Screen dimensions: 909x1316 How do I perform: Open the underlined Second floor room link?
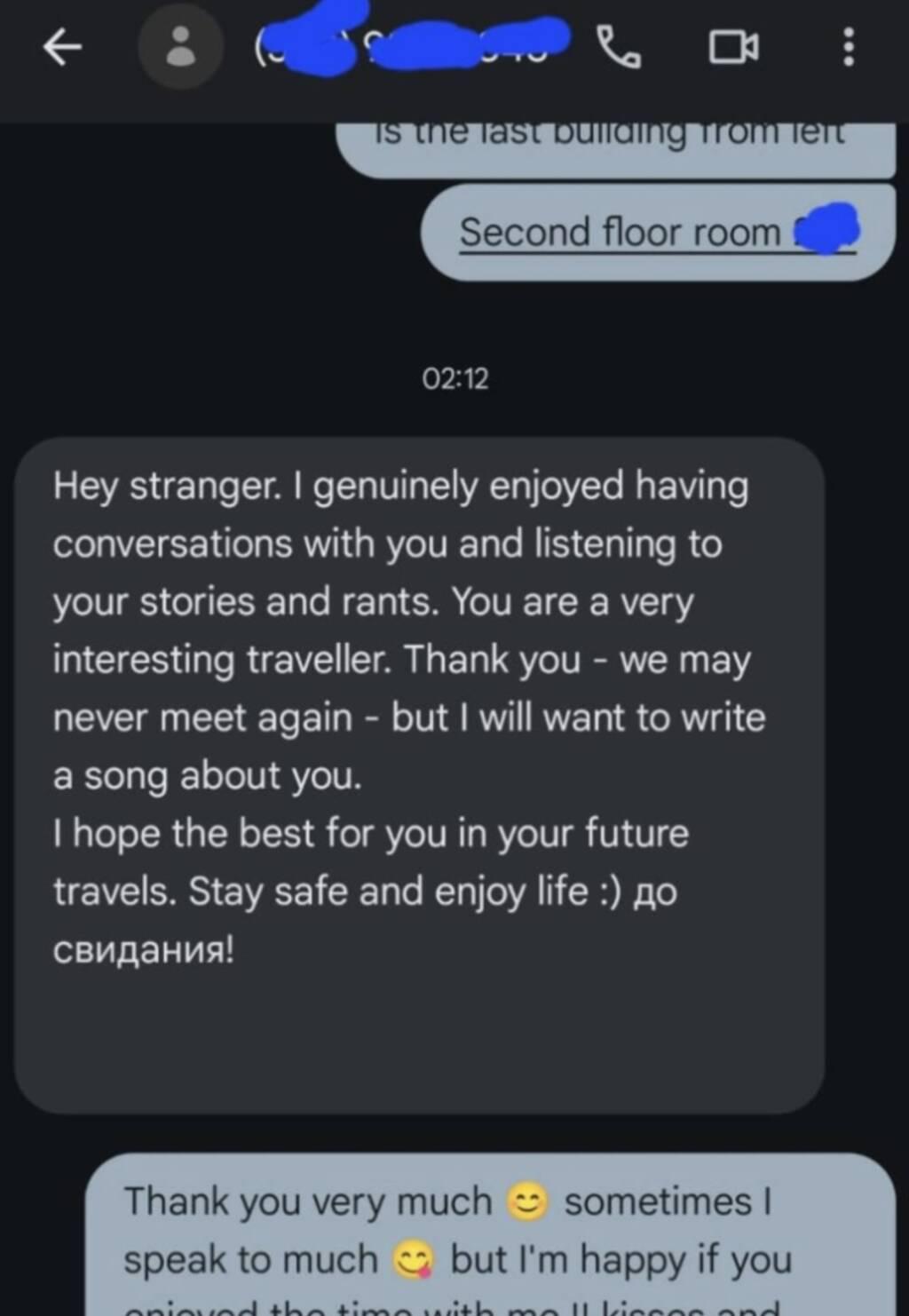click(620, 234)
